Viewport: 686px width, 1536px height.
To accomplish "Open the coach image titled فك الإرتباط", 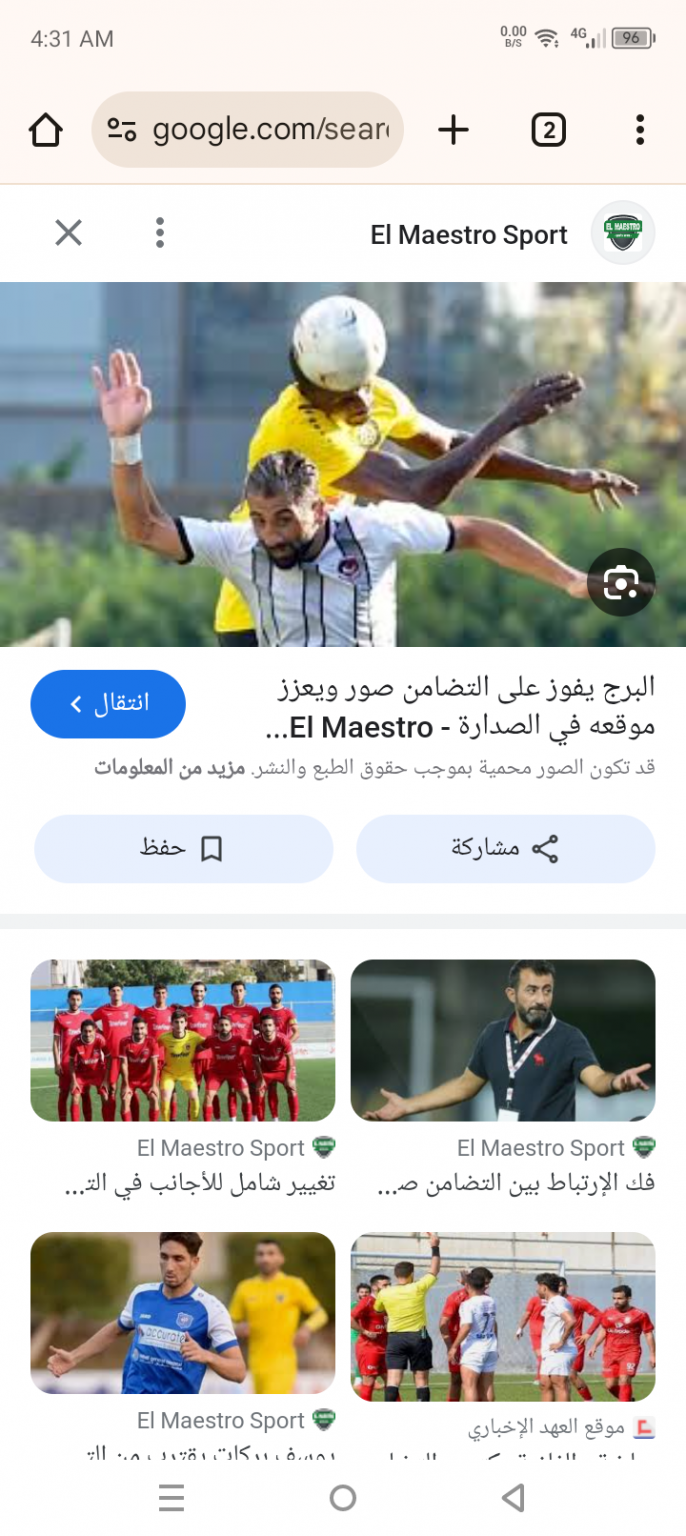I will (x=503, y=1040).
